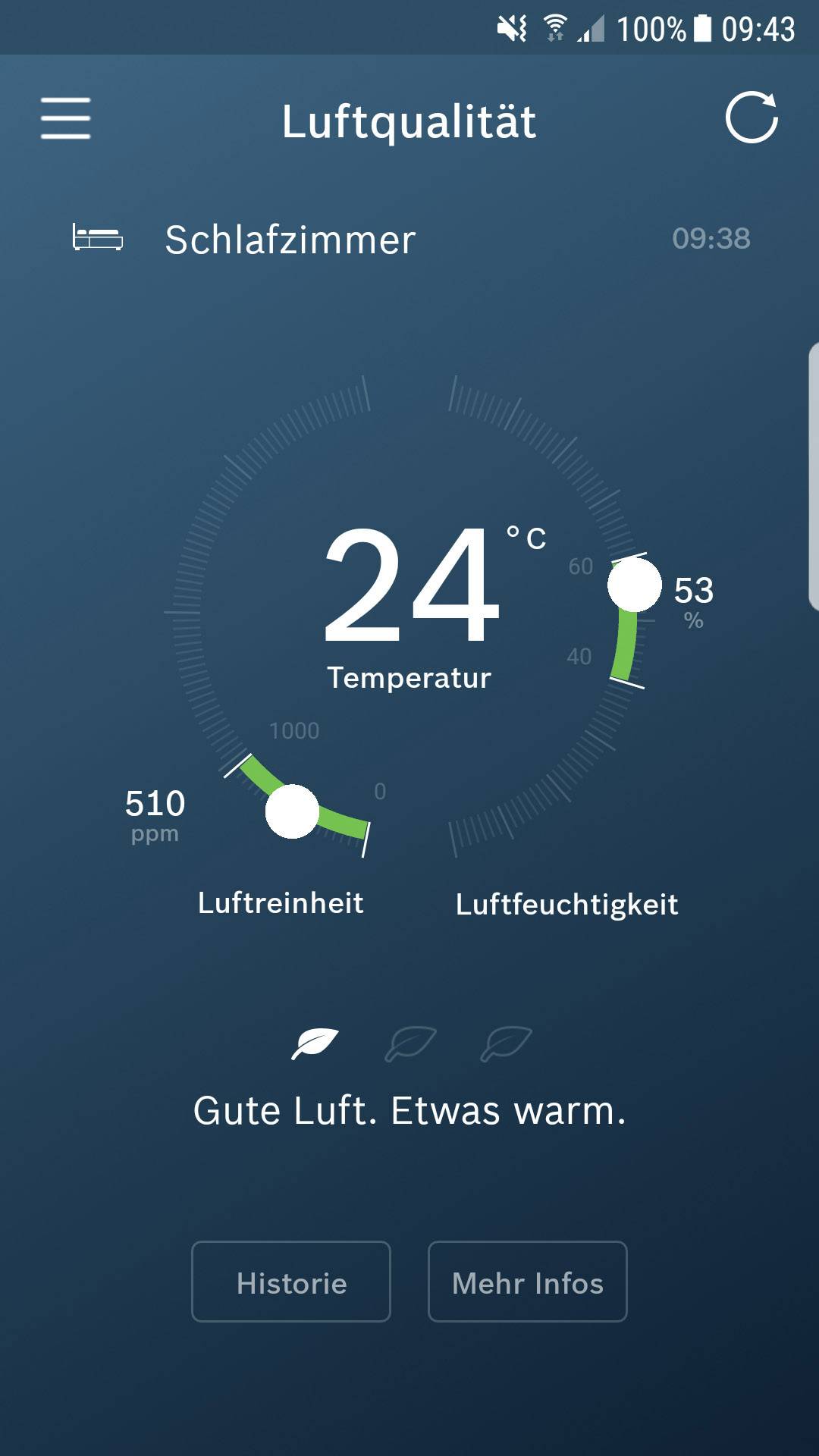Open the Historie view
819x1456 pixels.
290,1282
